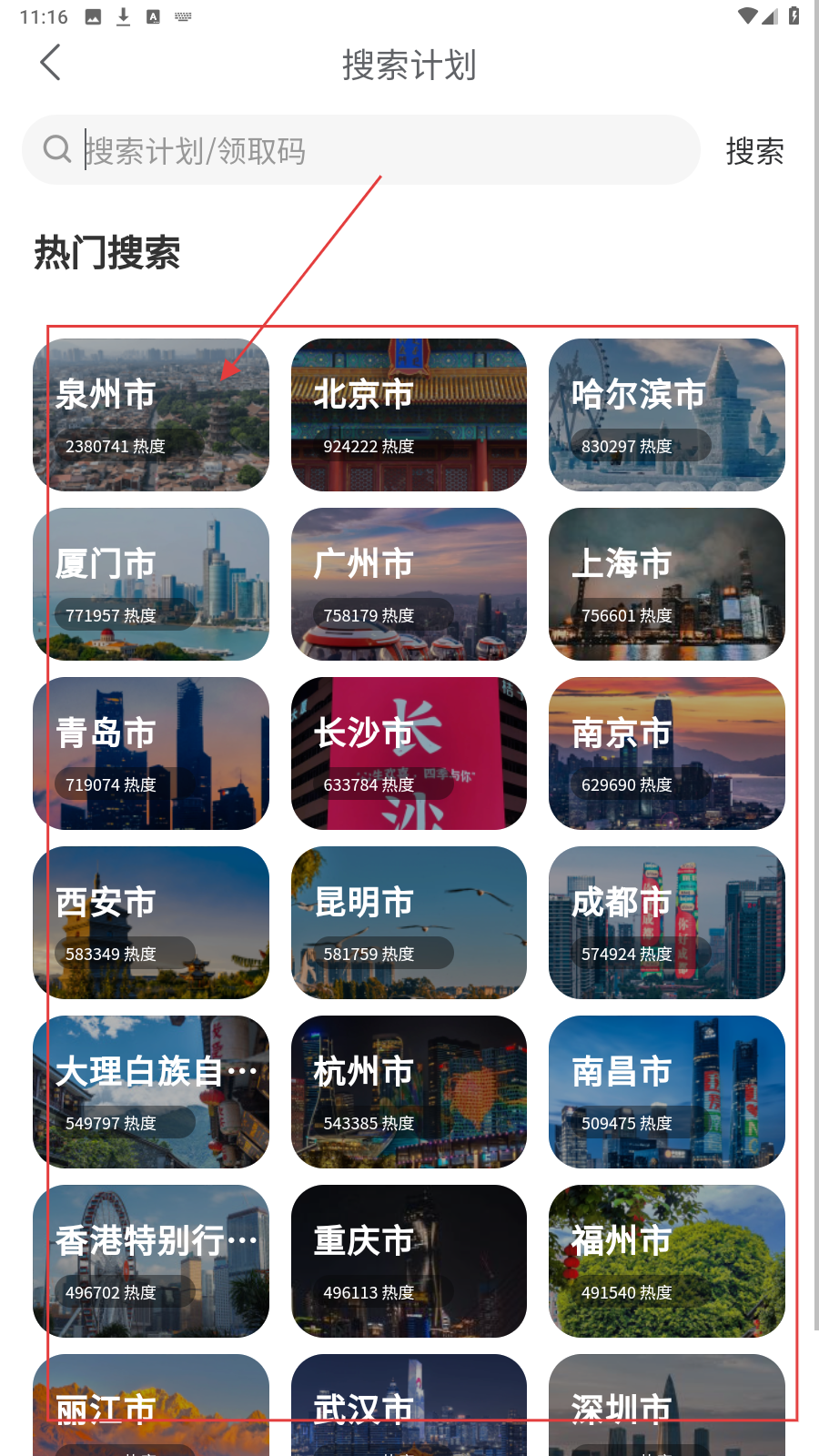This screenshot has width=819, height=1456.
Task: Select the 昆明市 card
Action: click(x=409, y=923)
